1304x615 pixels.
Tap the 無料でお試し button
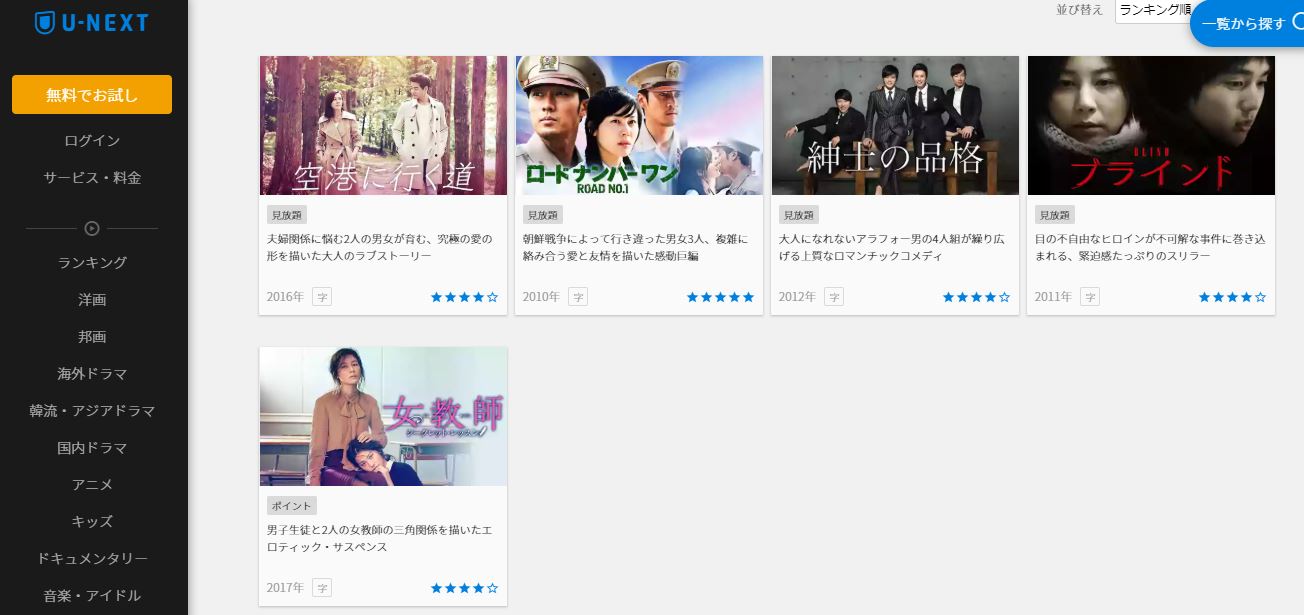[92, 95]
